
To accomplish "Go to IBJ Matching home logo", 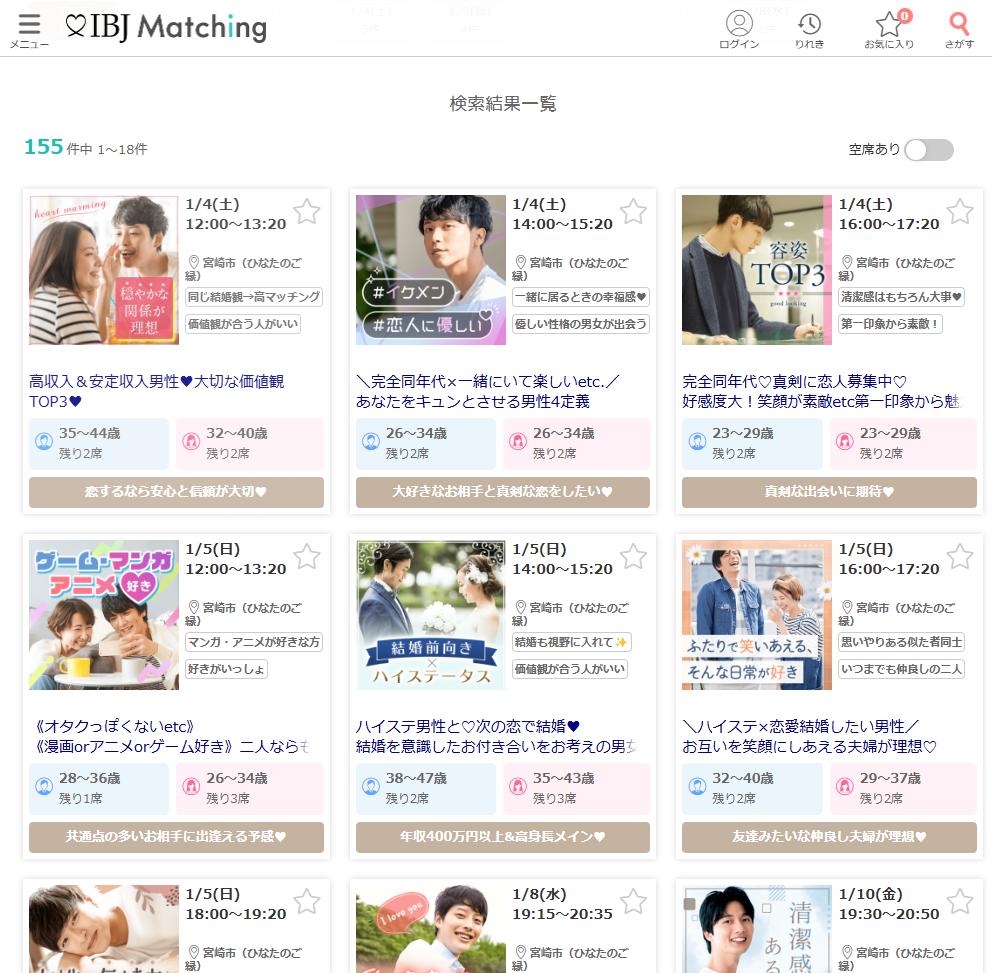I will (166, 27).
